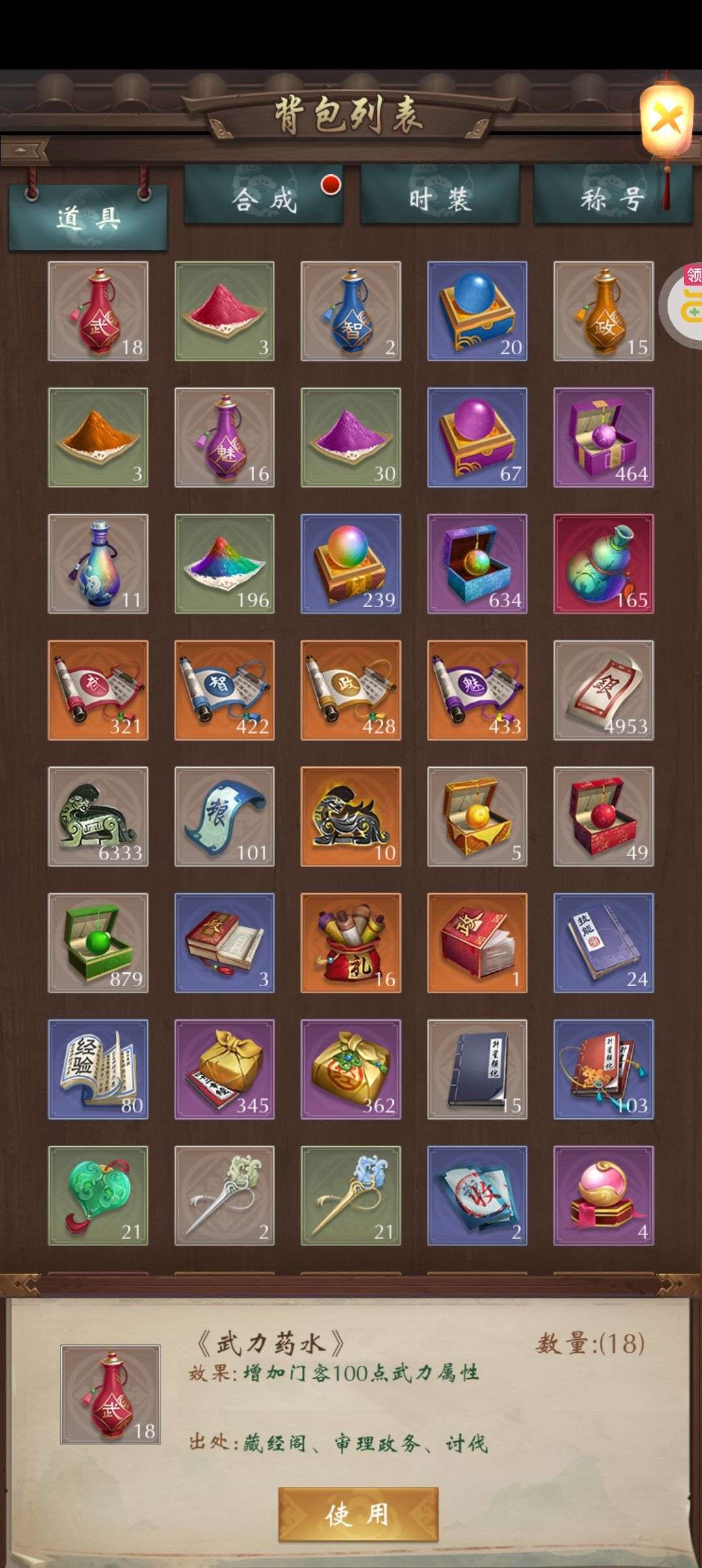Pick the rainbow gourd with count 165
This screenshot has width=702, height=1568.
click(604, 564)
